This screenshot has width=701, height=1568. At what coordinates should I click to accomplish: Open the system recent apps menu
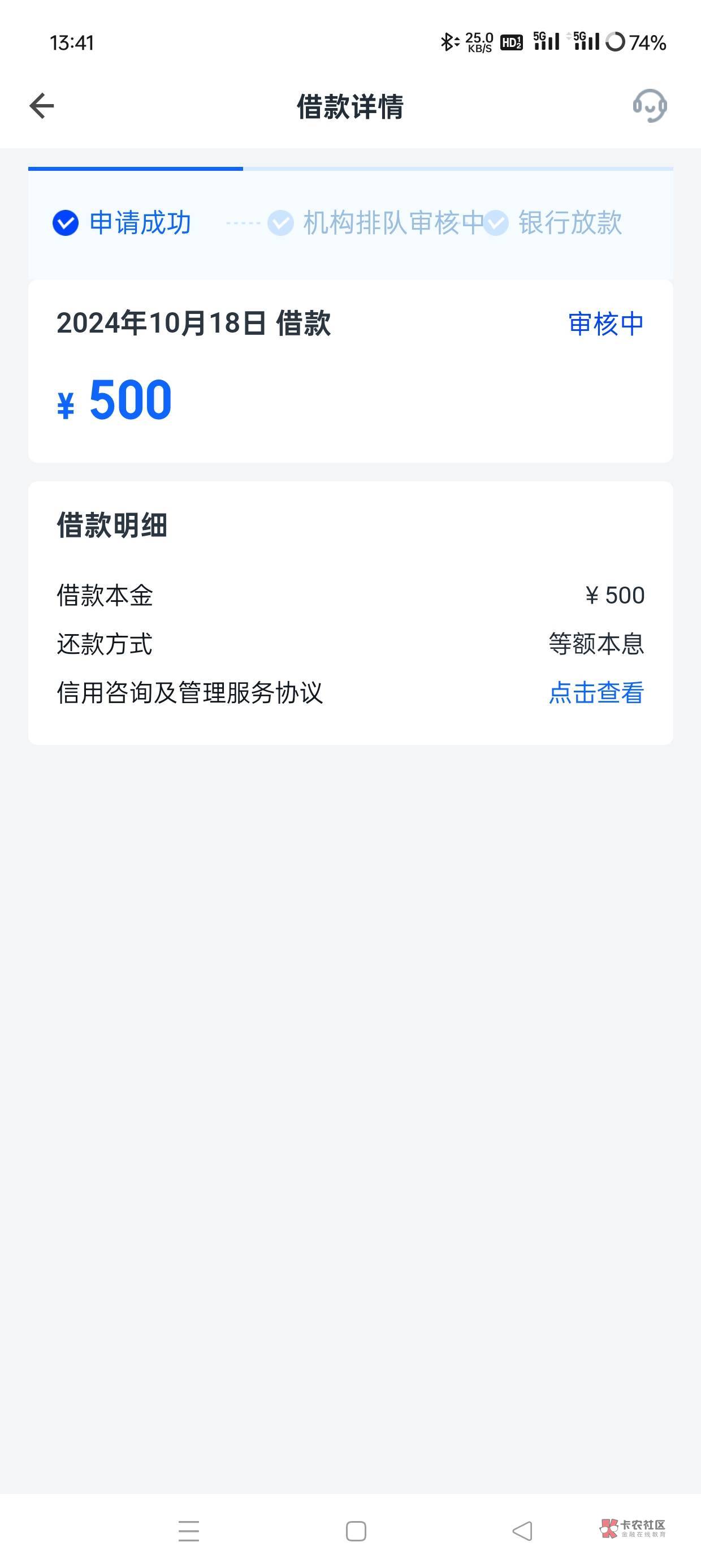coord(189,1530)
